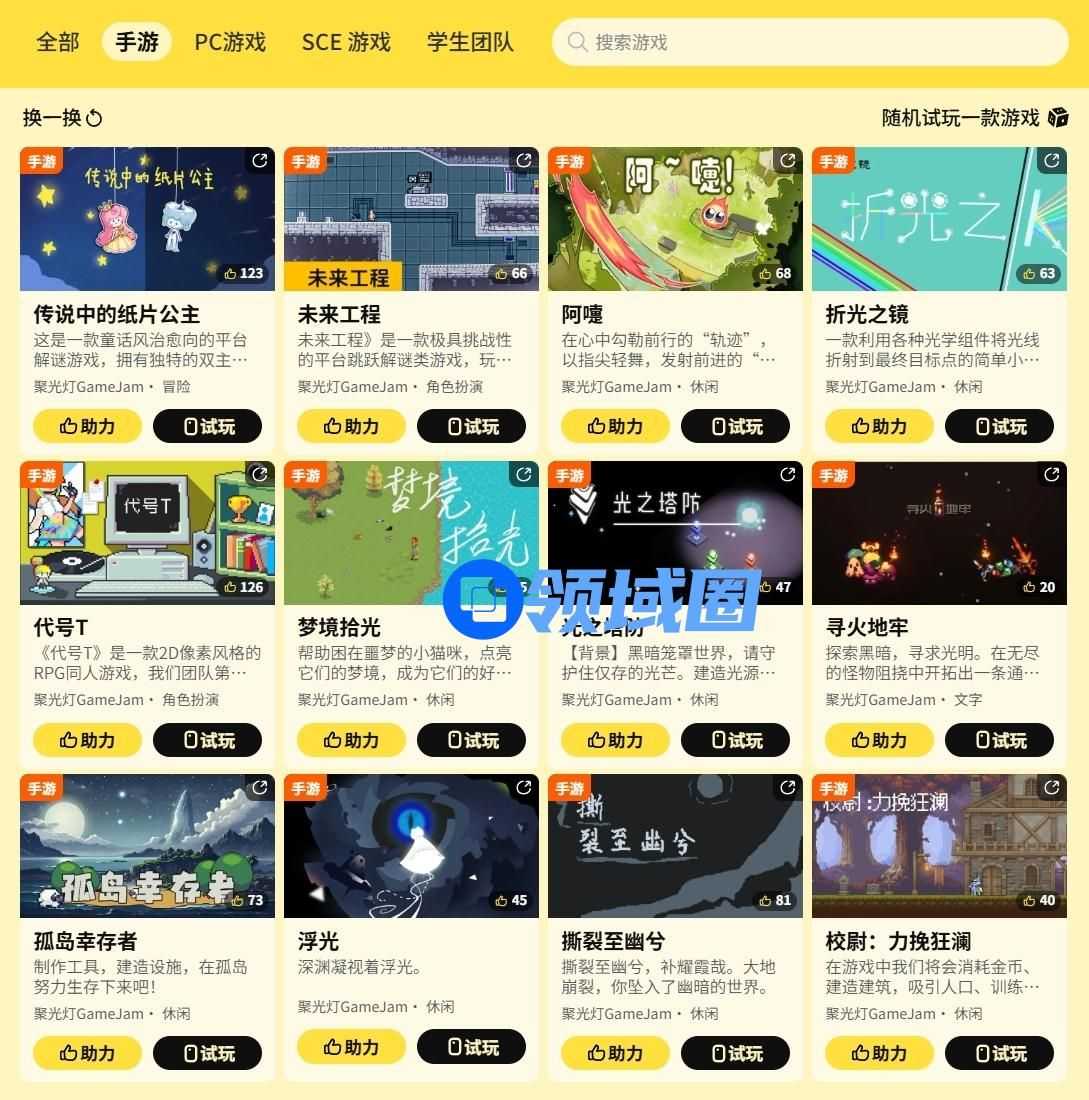
Task: Refresh the list with 换一换
Action: [x=63, y=118]
